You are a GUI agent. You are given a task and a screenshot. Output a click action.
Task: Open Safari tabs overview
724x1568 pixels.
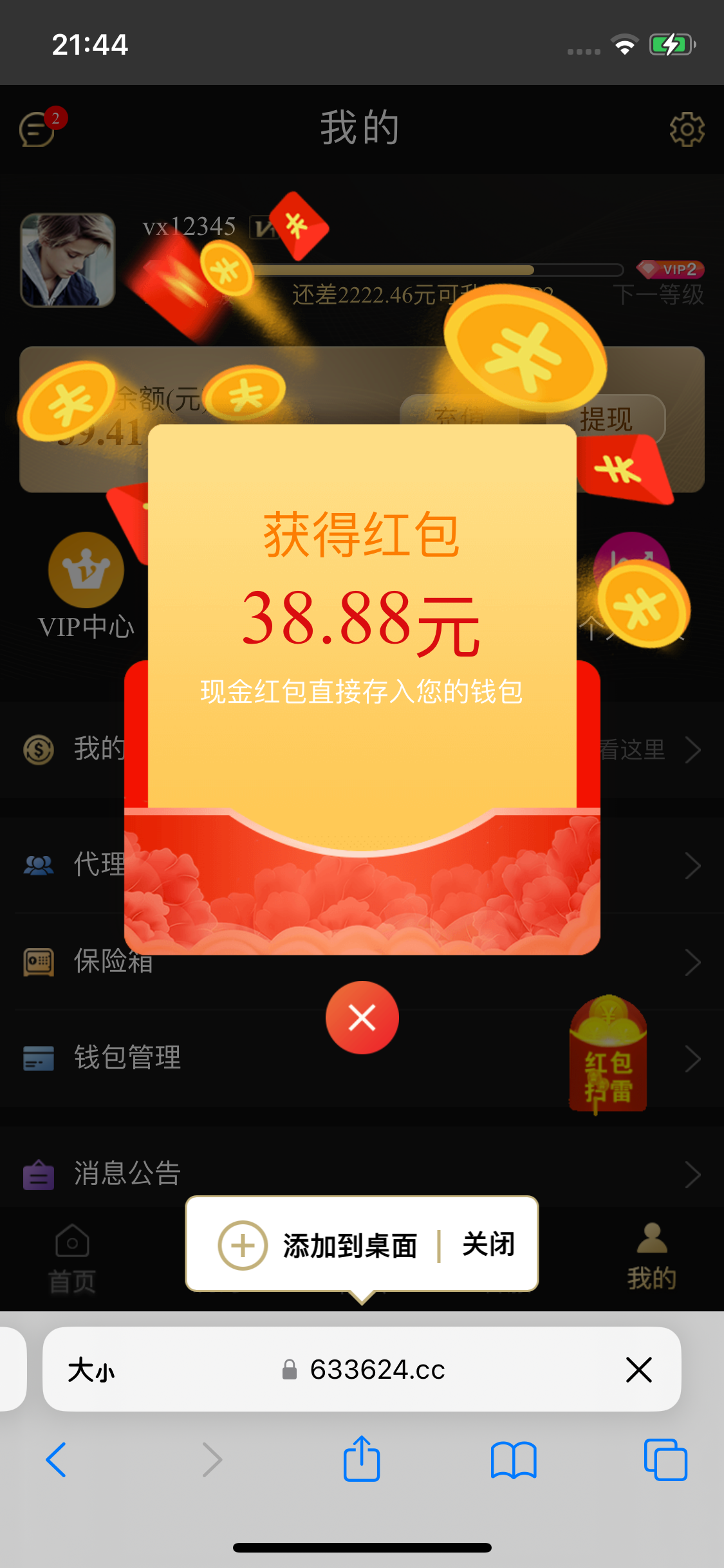(665, 1459)
